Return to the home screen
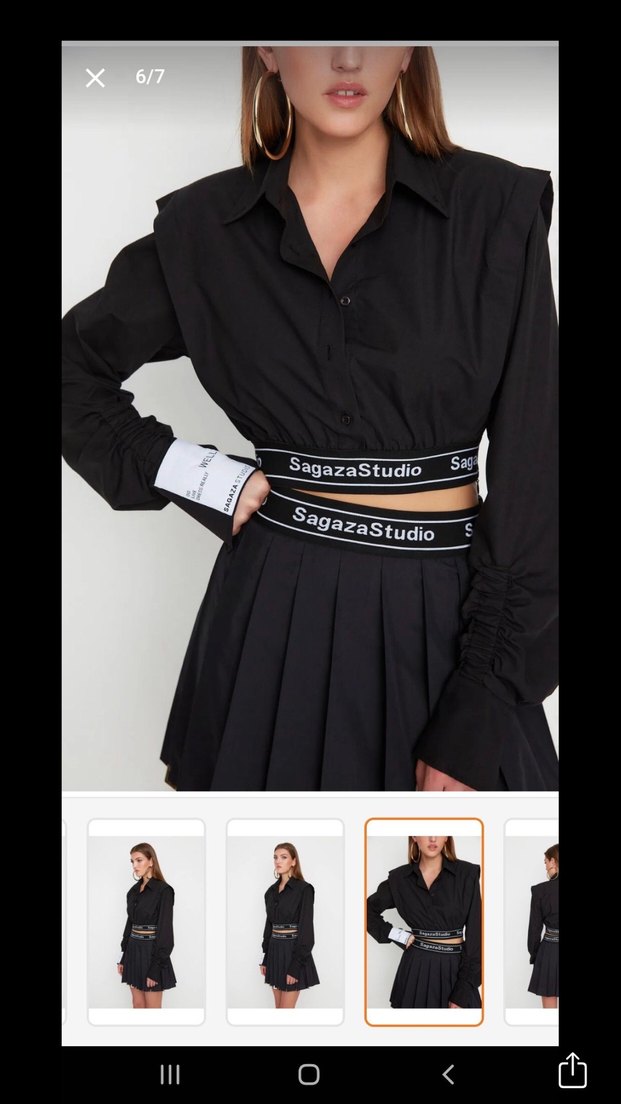The height and width of the screenshot is (1104, 621). 309,1074
